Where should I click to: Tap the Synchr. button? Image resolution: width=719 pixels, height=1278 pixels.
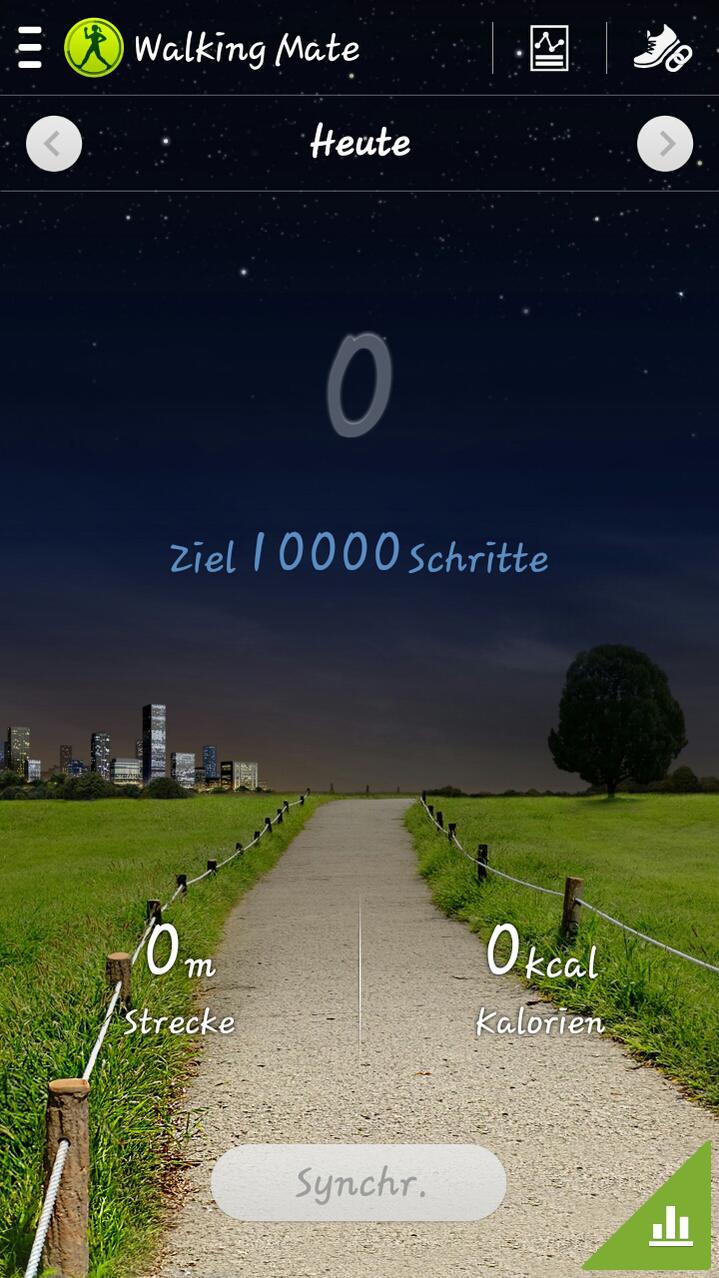pyautogui.click(x=359, y=1183)
